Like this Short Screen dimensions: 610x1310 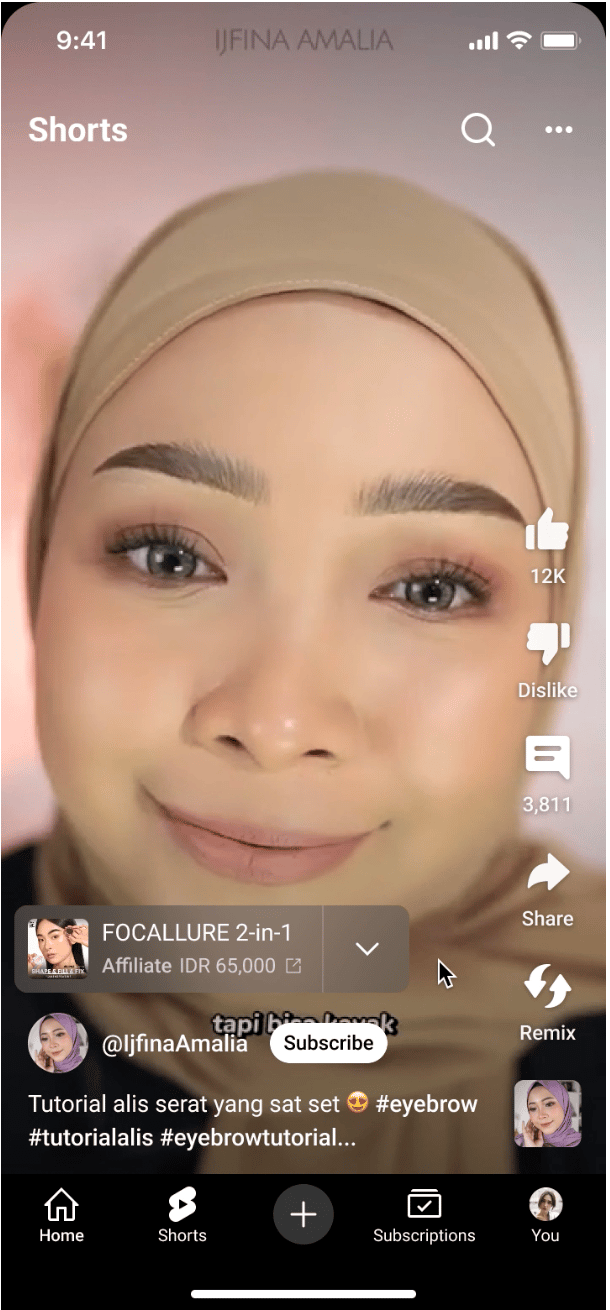point(547,531)
